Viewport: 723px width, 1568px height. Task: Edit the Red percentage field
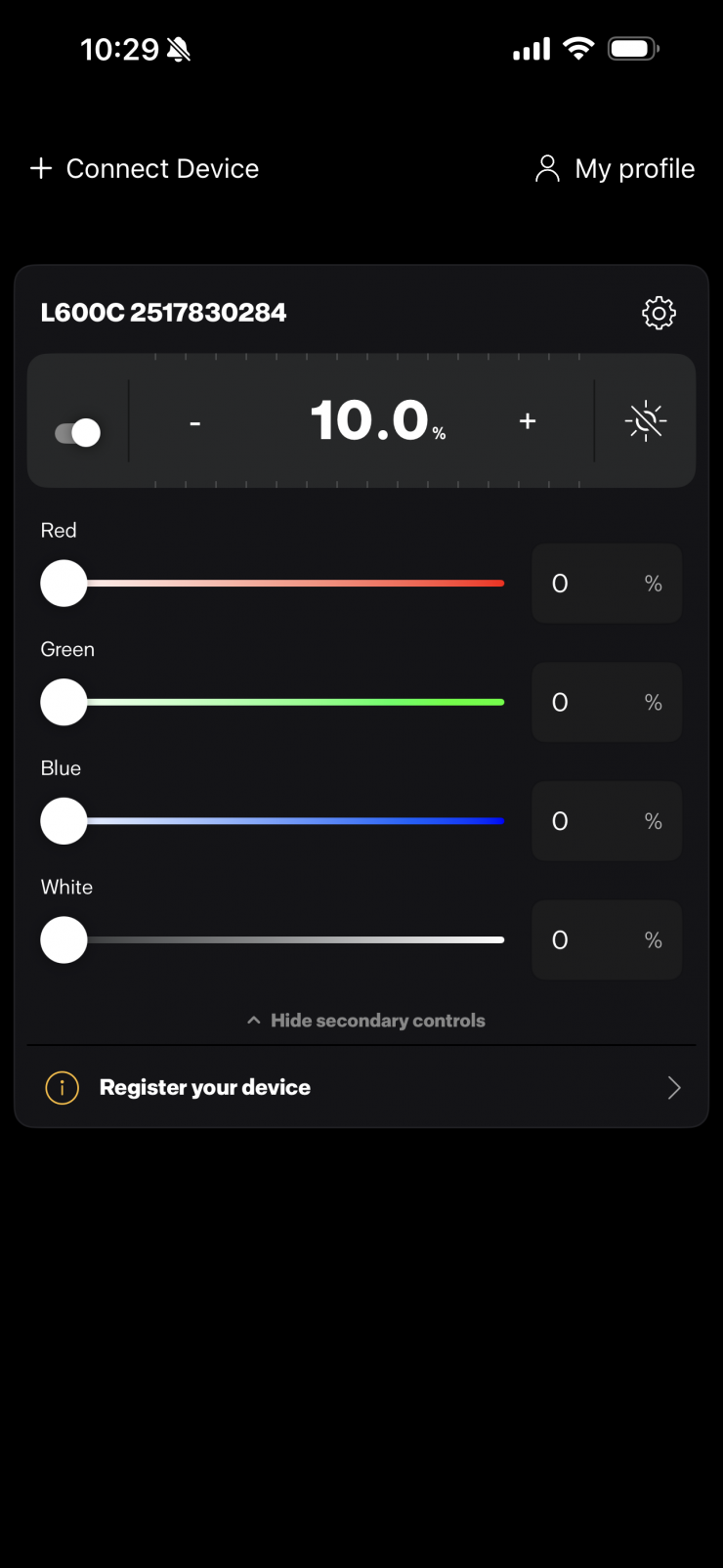pos(606,584)
